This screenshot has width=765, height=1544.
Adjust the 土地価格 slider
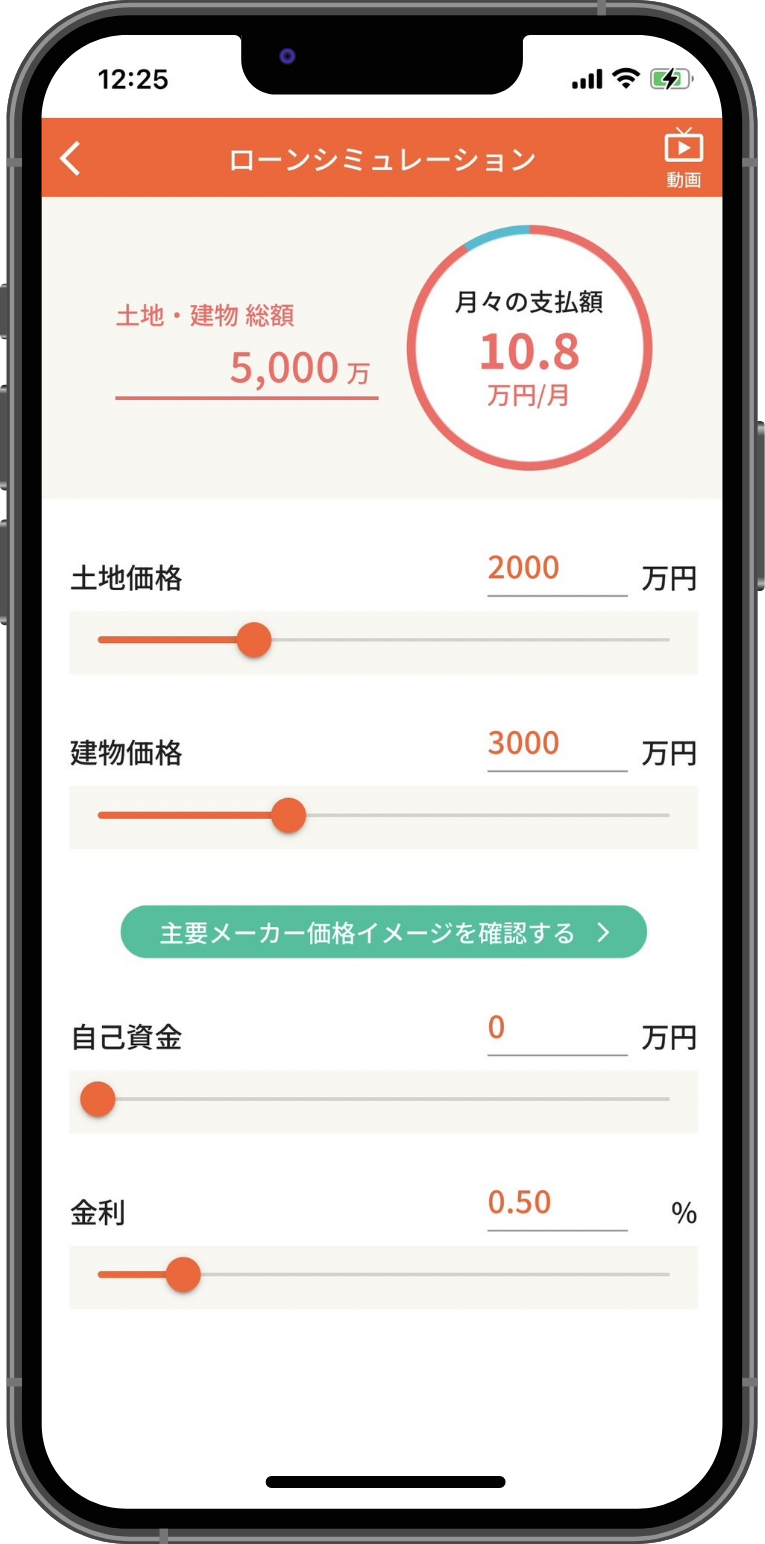coord(254,640)
